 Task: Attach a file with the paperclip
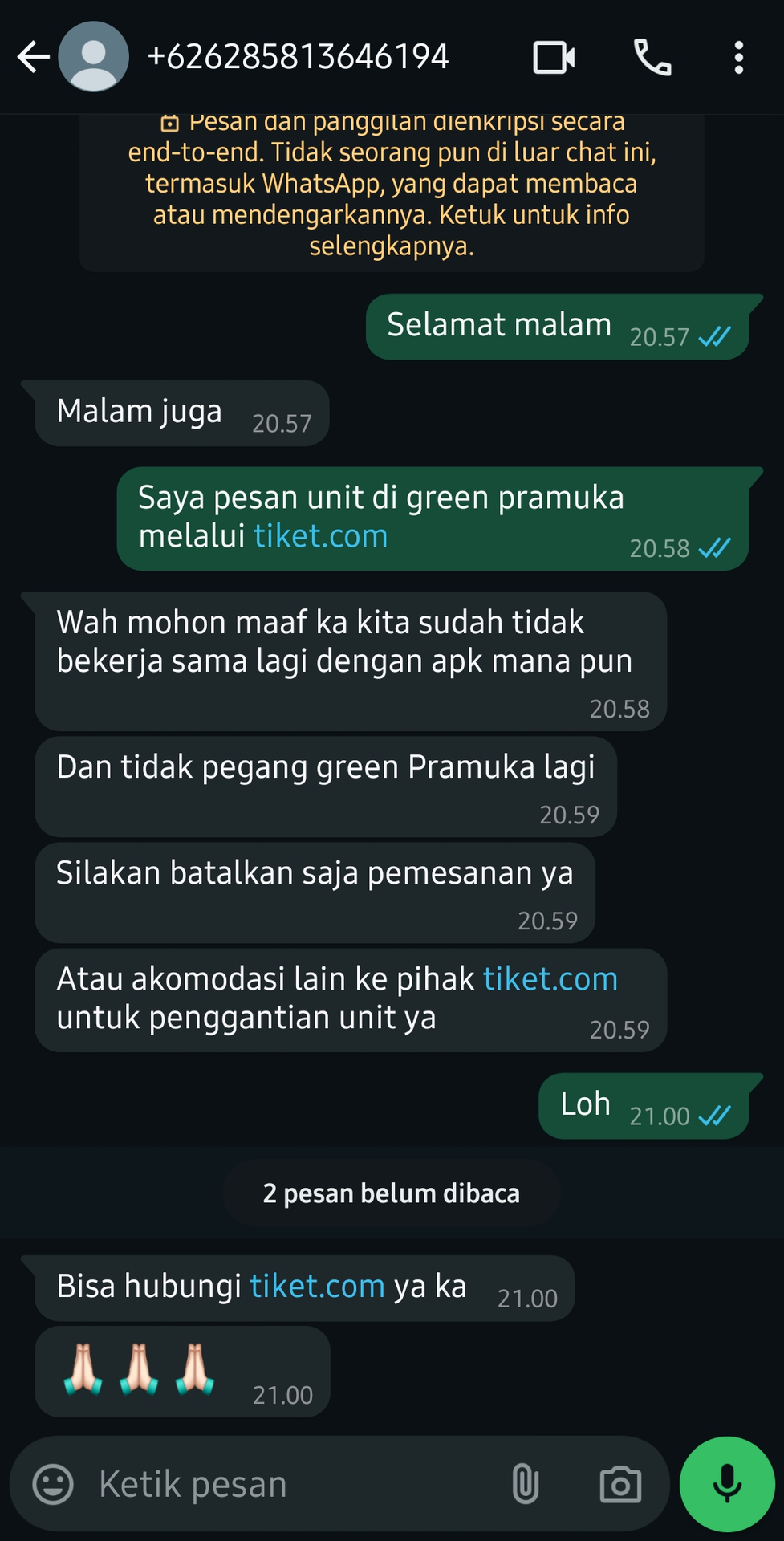click(525, 1484)
